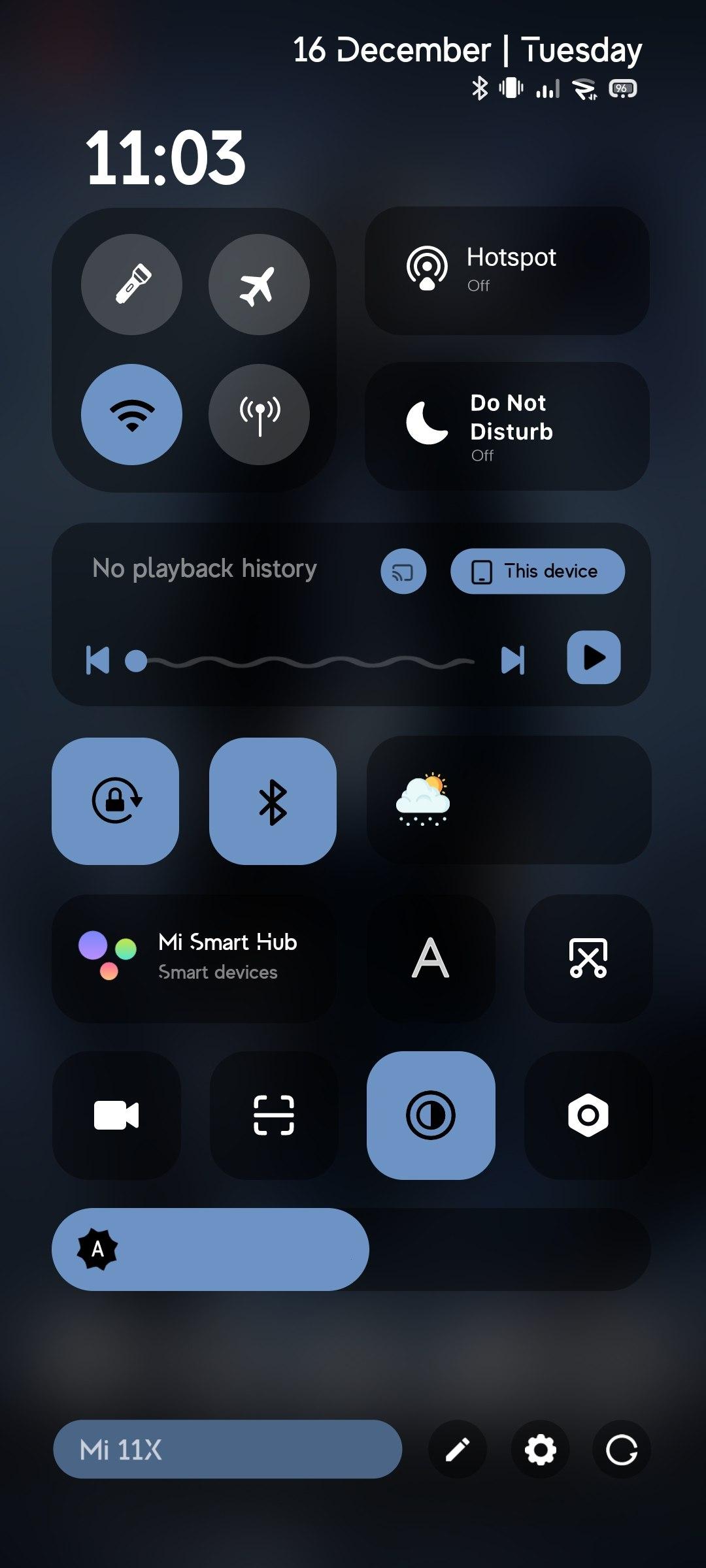Open the cast button in media player

[x=403, y=572]
